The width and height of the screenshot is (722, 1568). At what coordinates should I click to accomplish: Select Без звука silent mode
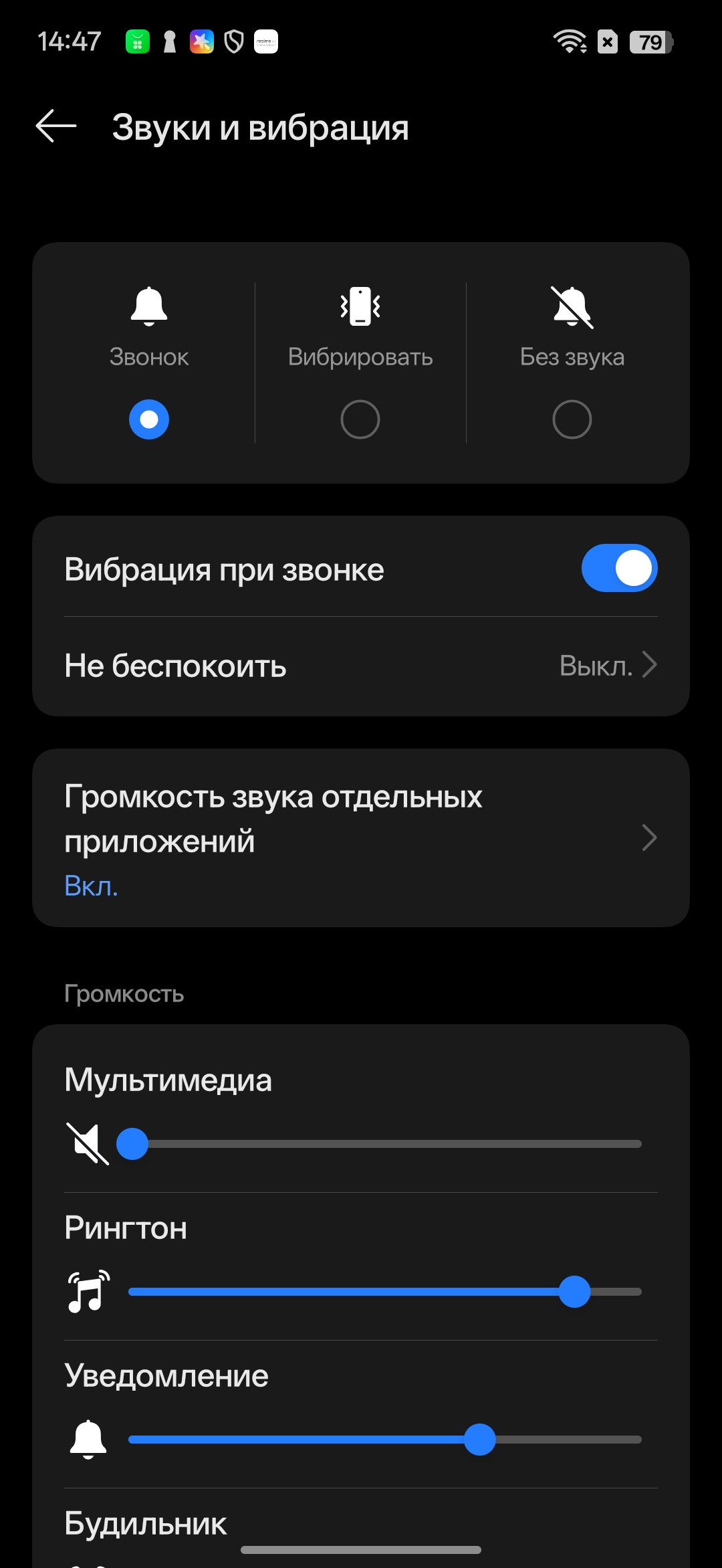[x=572, y=419]
